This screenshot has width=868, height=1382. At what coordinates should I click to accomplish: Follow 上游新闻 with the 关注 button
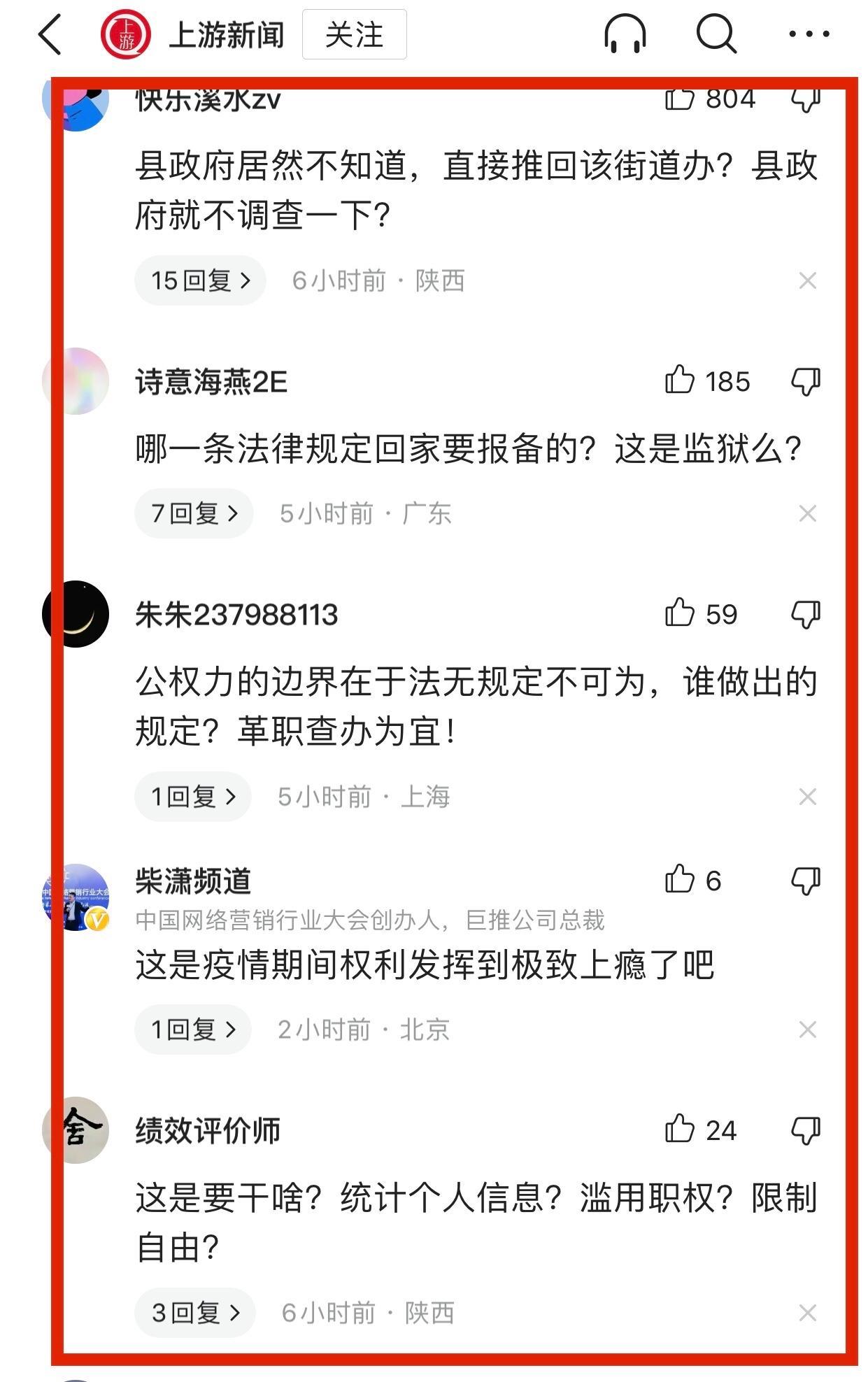tap(354, 34)
